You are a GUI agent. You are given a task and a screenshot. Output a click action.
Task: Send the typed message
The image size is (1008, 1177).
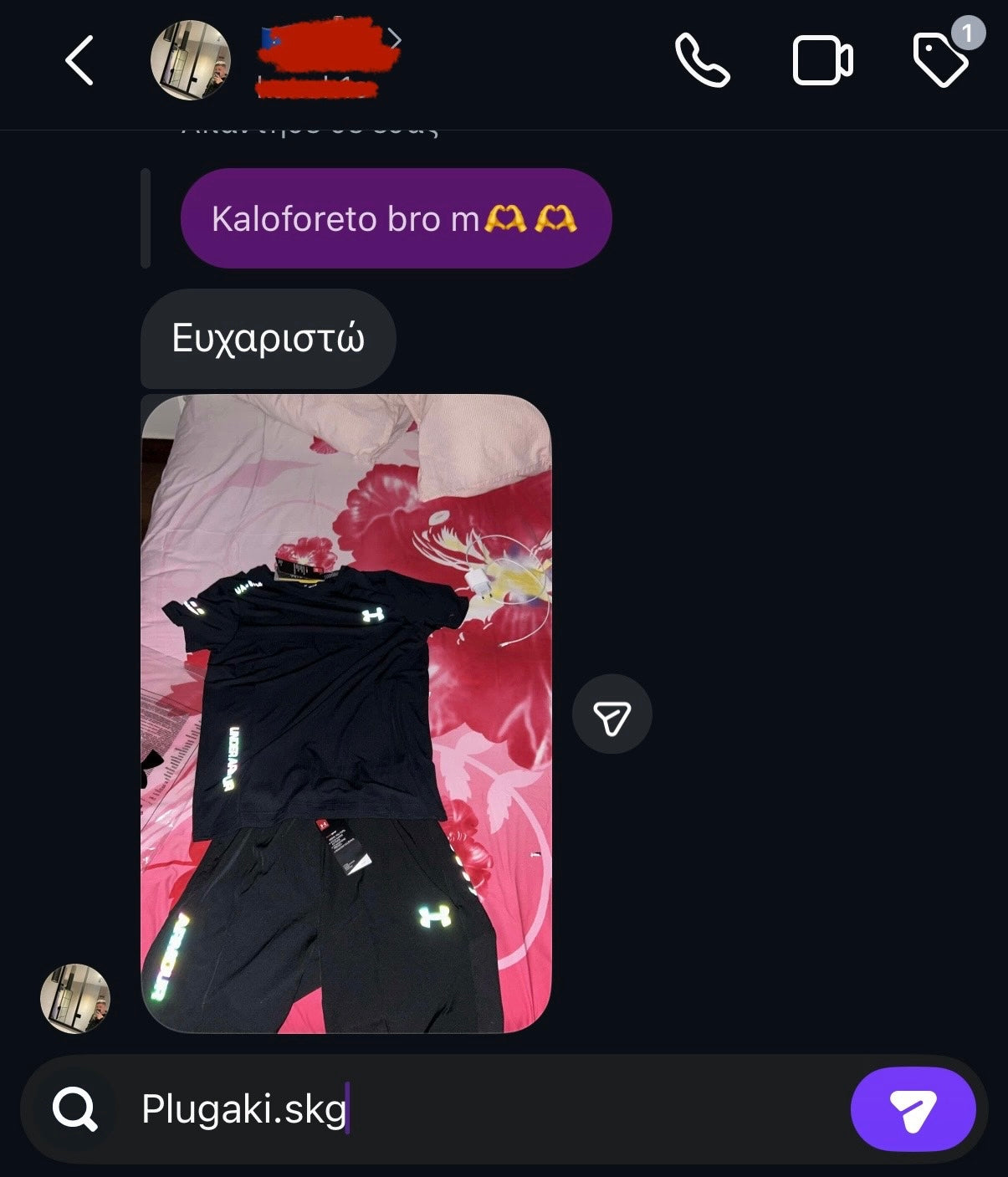(x=913, y=1109)
